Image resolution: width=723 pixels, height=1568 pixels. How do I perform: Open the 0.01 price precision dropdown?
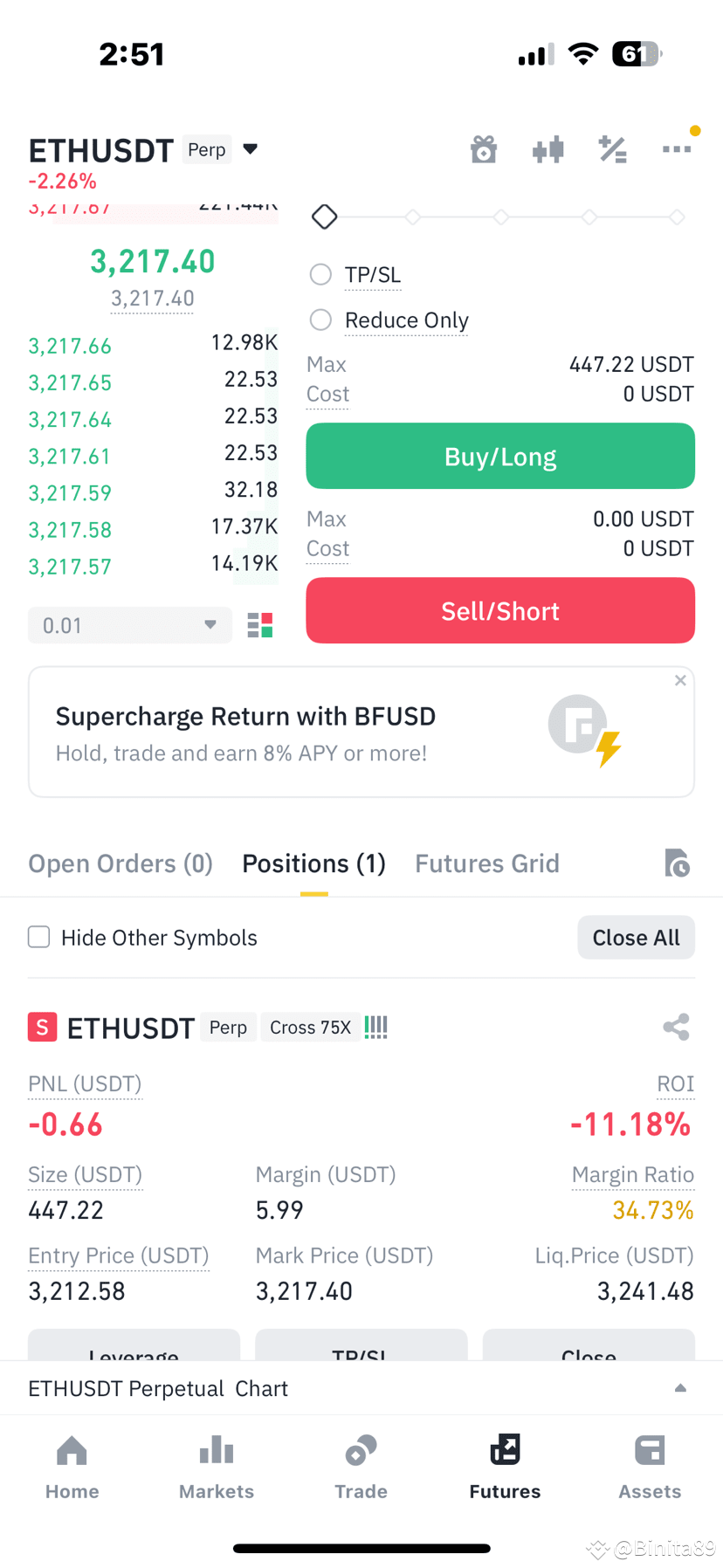coord(130,625)
